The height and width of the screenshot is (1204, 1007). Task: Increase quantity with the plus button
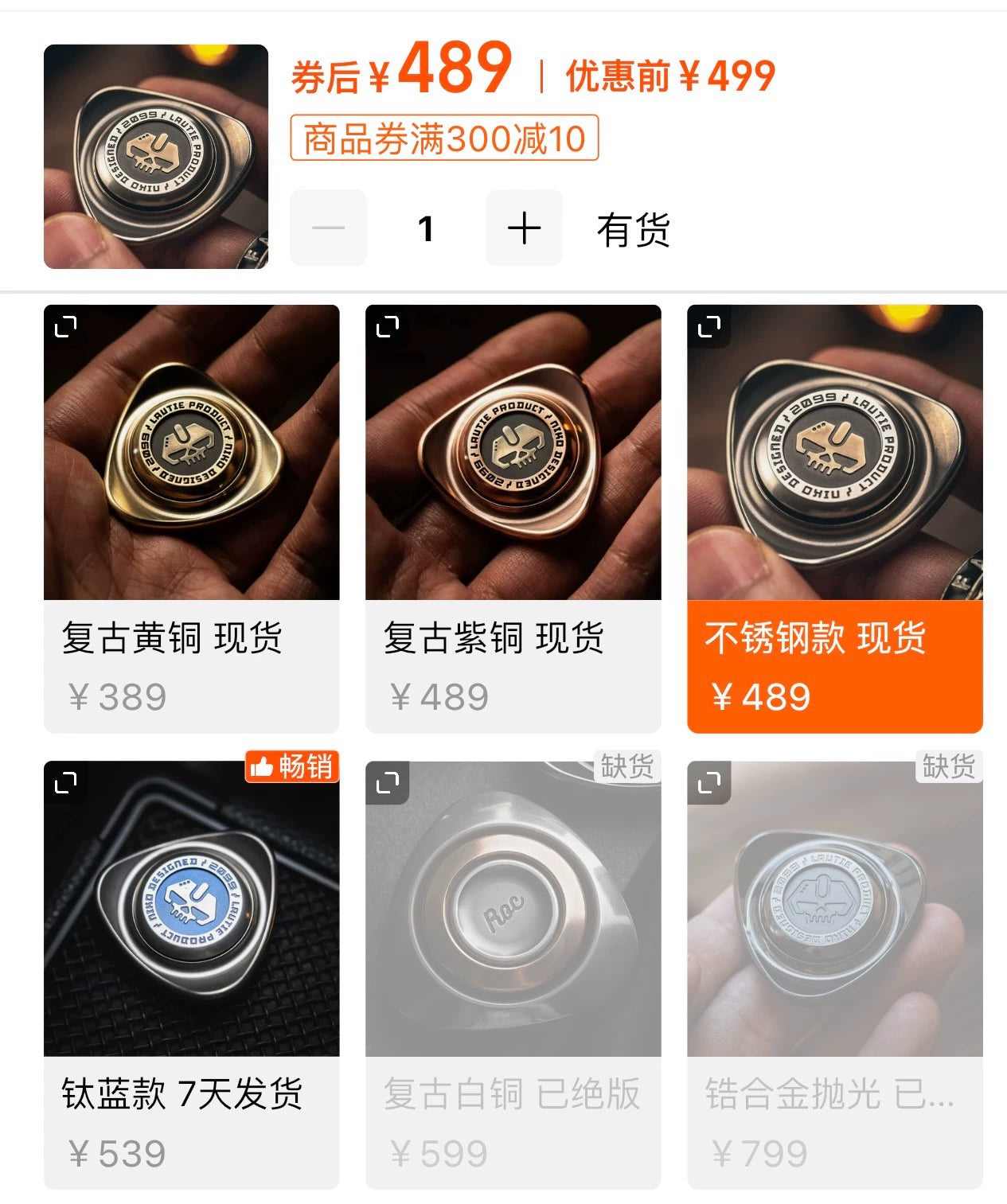pyautogui.click(x=524, y=228)
